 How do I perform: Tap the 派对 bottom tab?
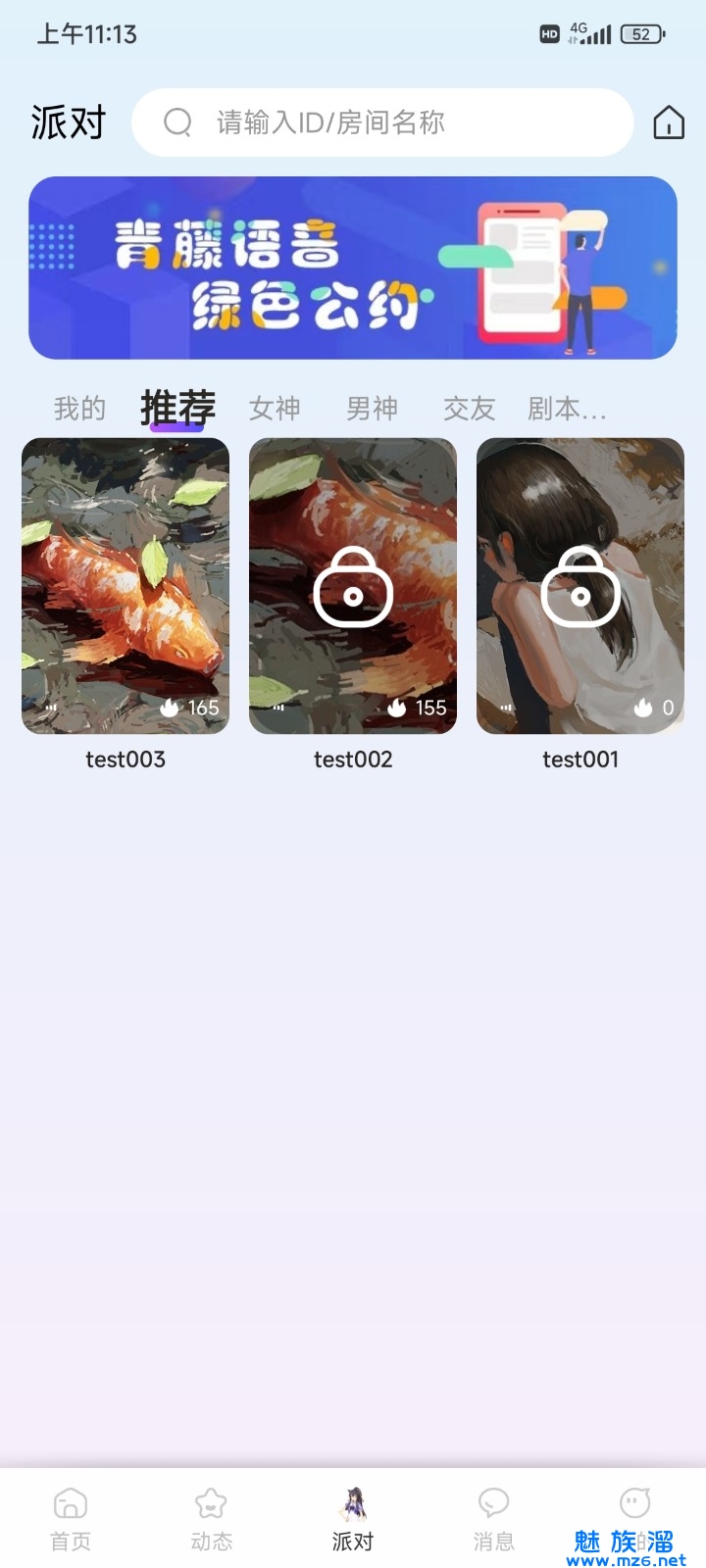pos(353,1518)
